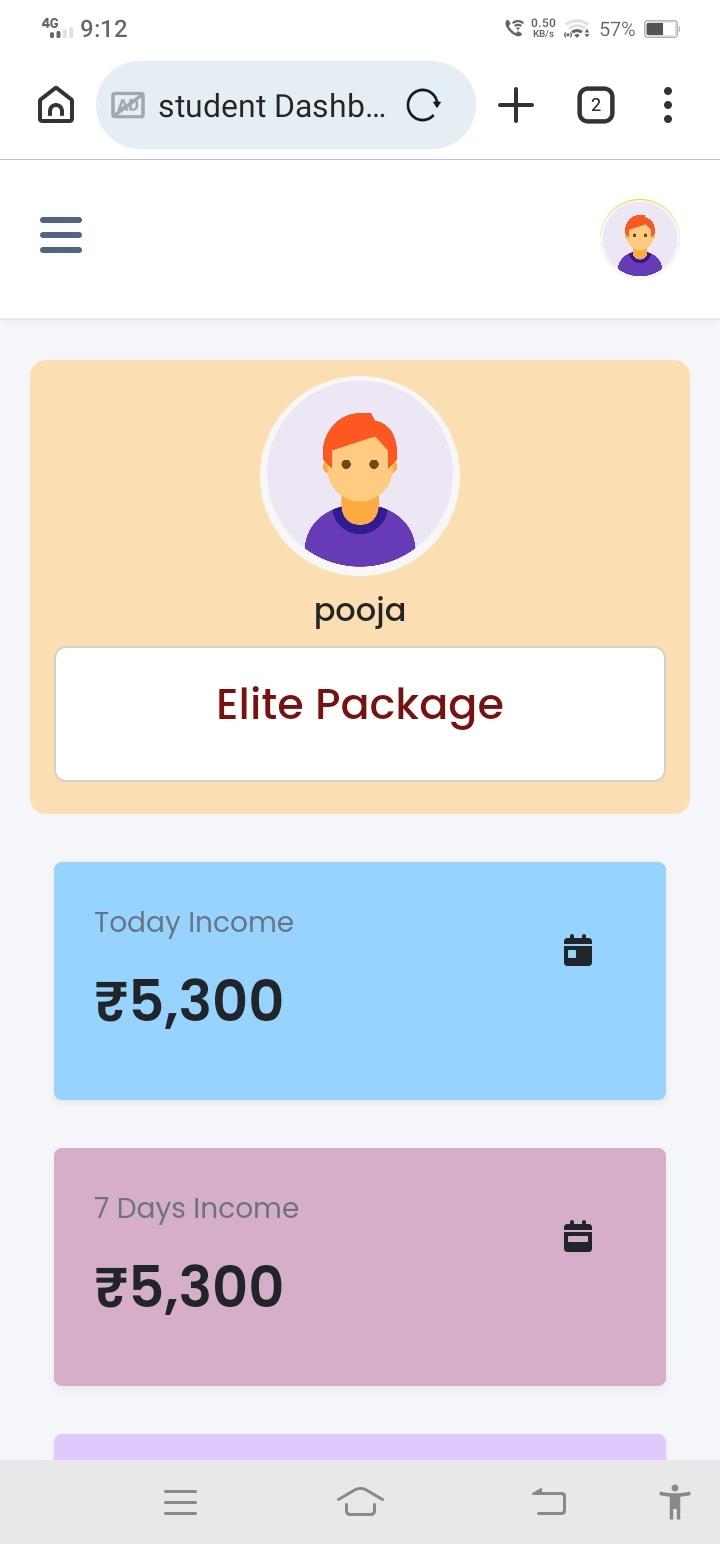The image size is (720, 1544).
Task: Open the system recent apps menu
Action: (x=180, y=1501)
